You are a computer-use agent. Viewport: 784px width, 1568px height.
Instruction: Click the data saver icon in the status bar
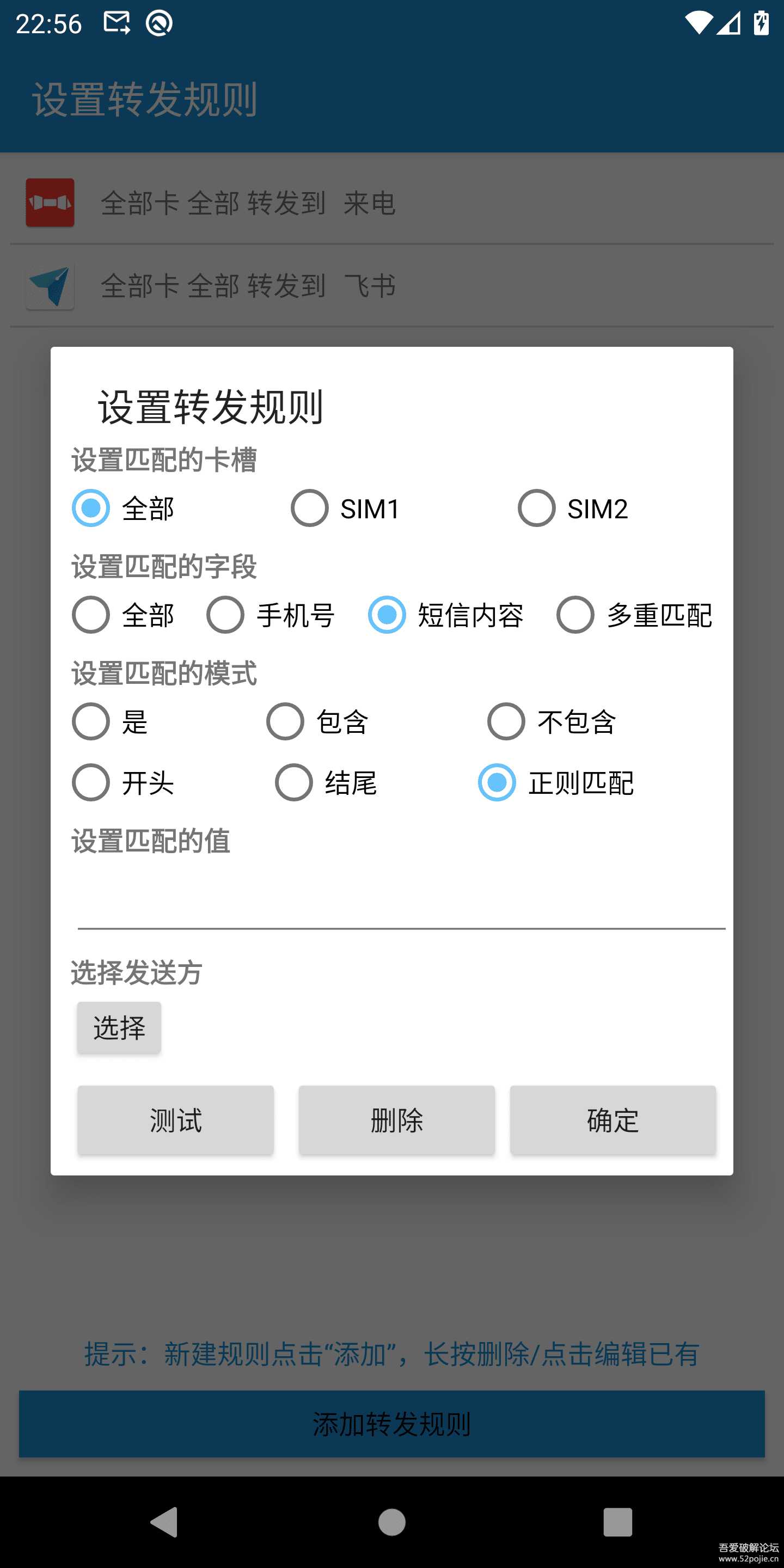coord(159,22)
